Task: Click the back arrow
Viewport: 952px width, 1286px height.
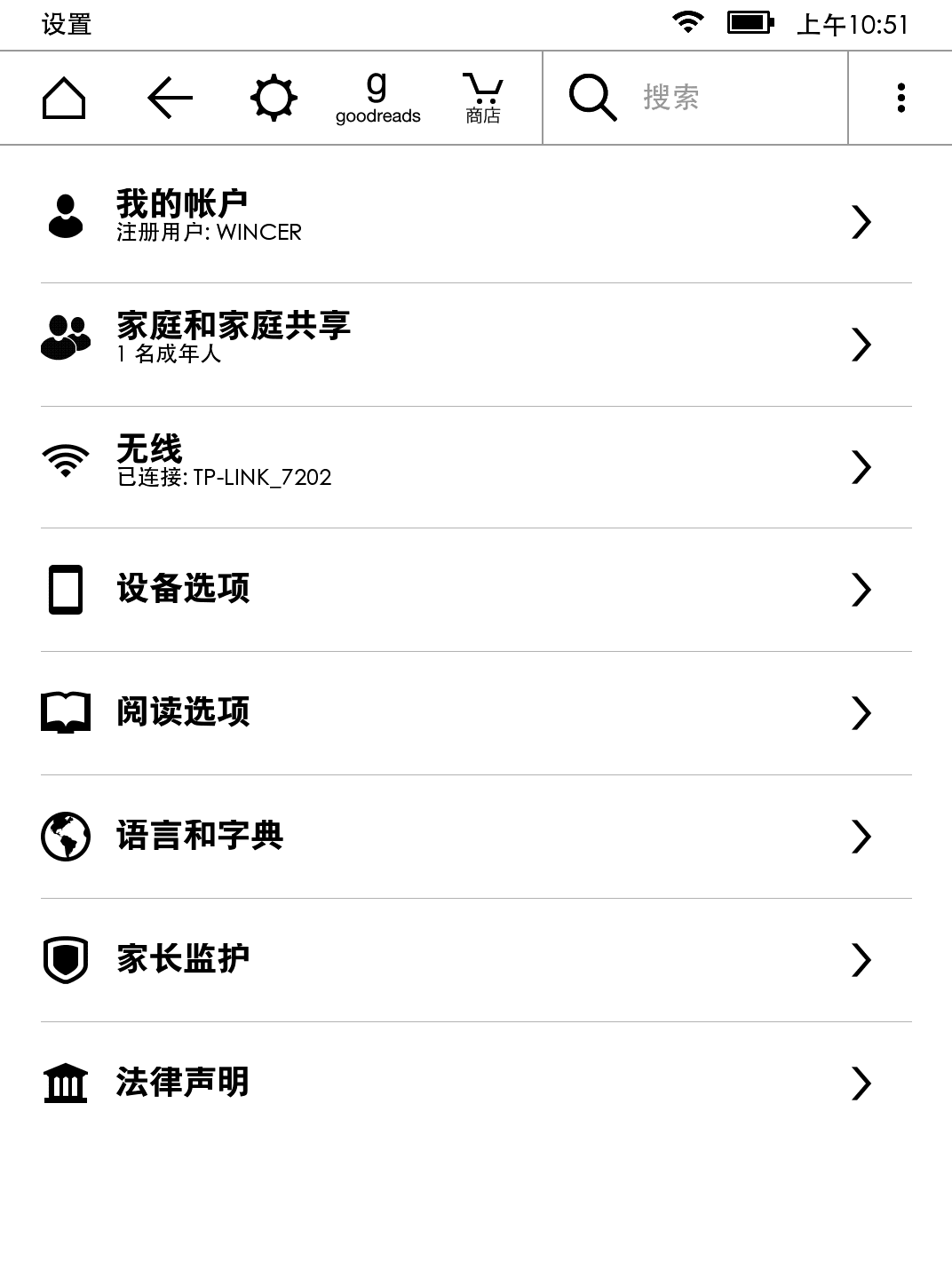Action: pos(169,98)
